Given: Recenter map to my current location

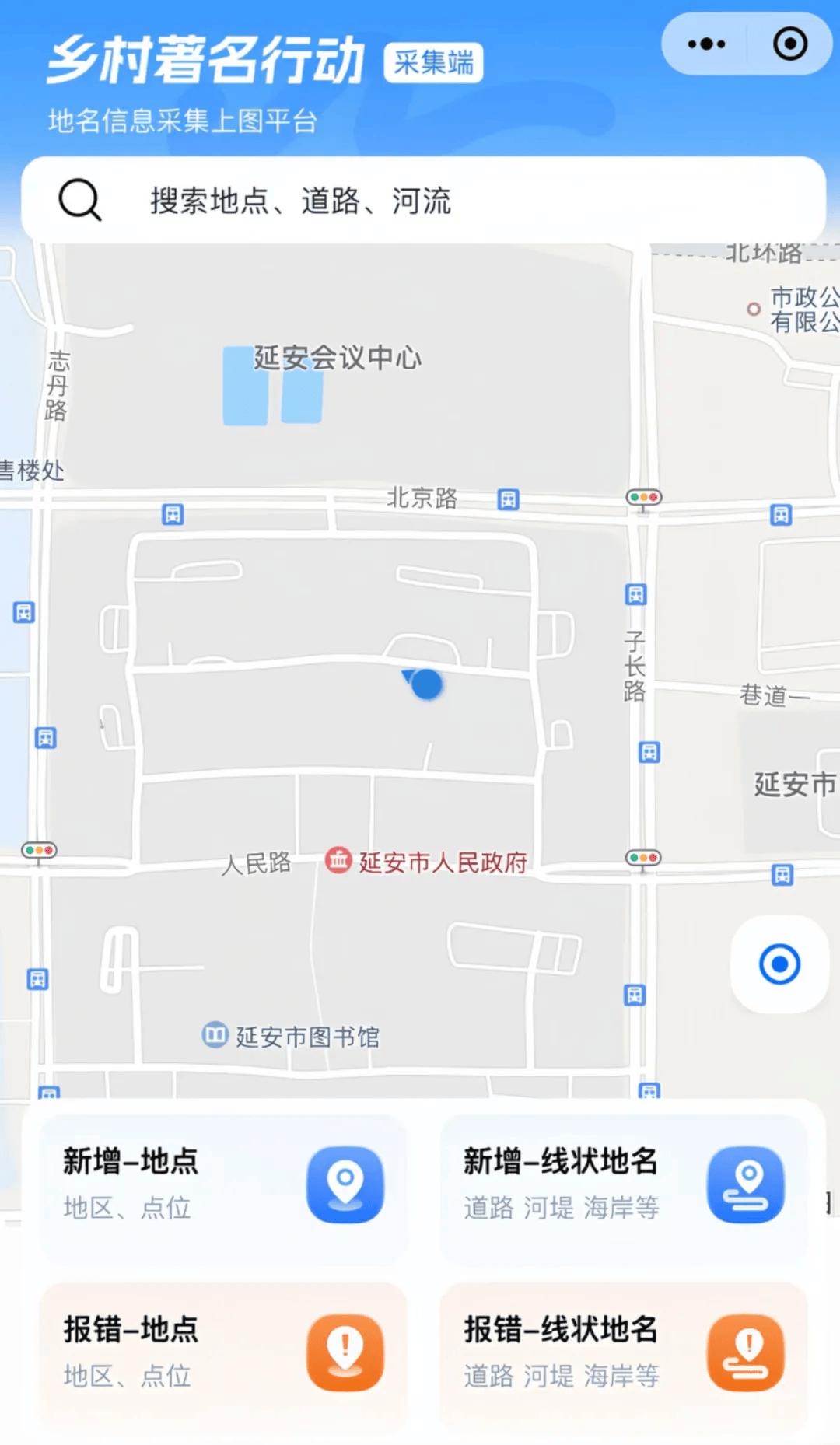Looking at the screenshot, I should [779, 964].
